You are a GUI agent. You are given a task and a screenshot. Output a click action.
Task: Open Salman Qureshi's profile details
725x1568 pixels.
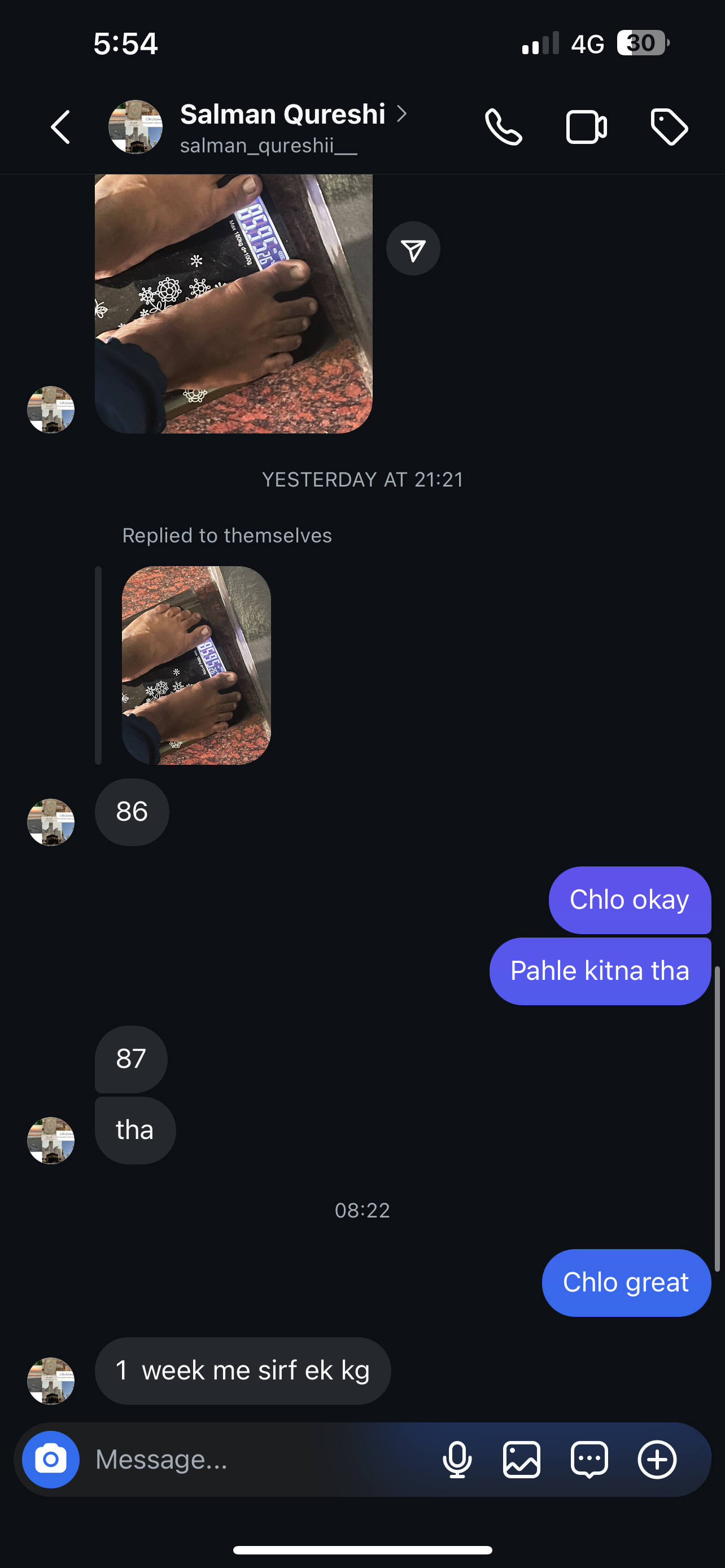click(x=282, y=126)
